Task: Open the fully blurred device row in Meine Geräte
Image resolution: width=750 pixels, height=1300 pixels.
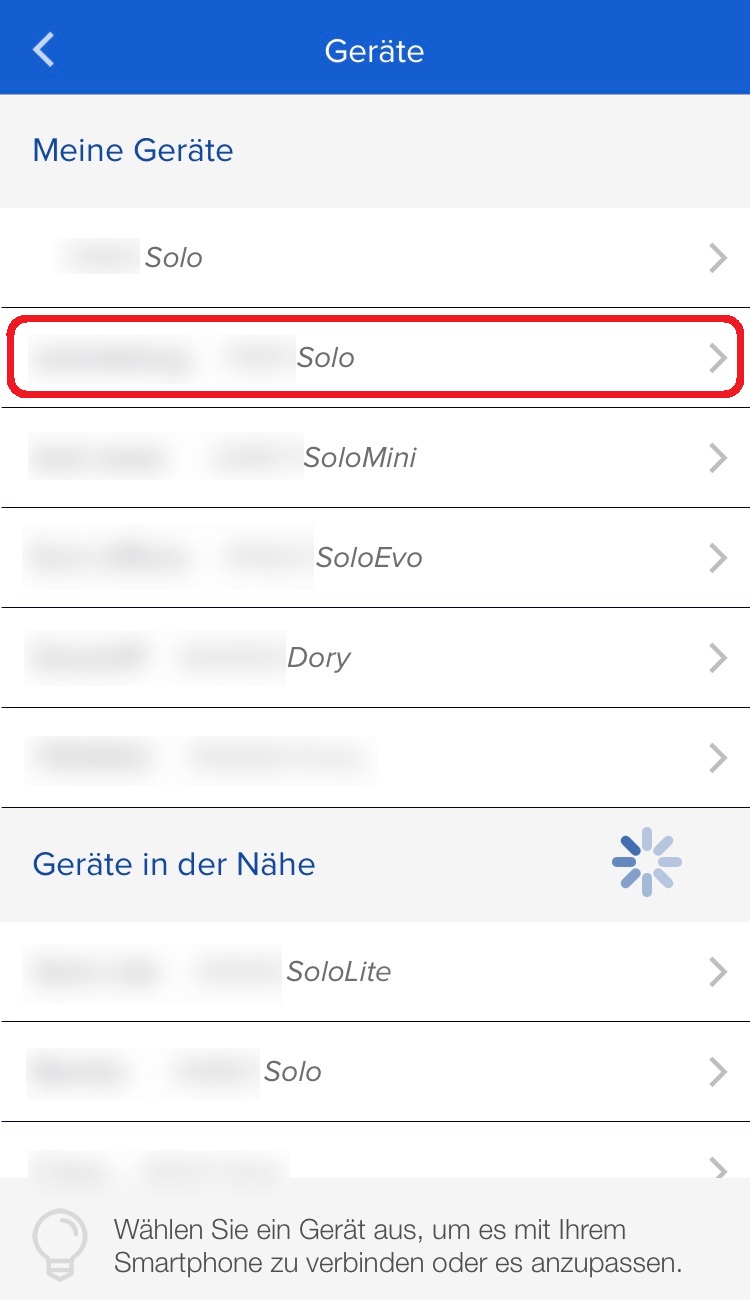Action: tap(375, 757)
